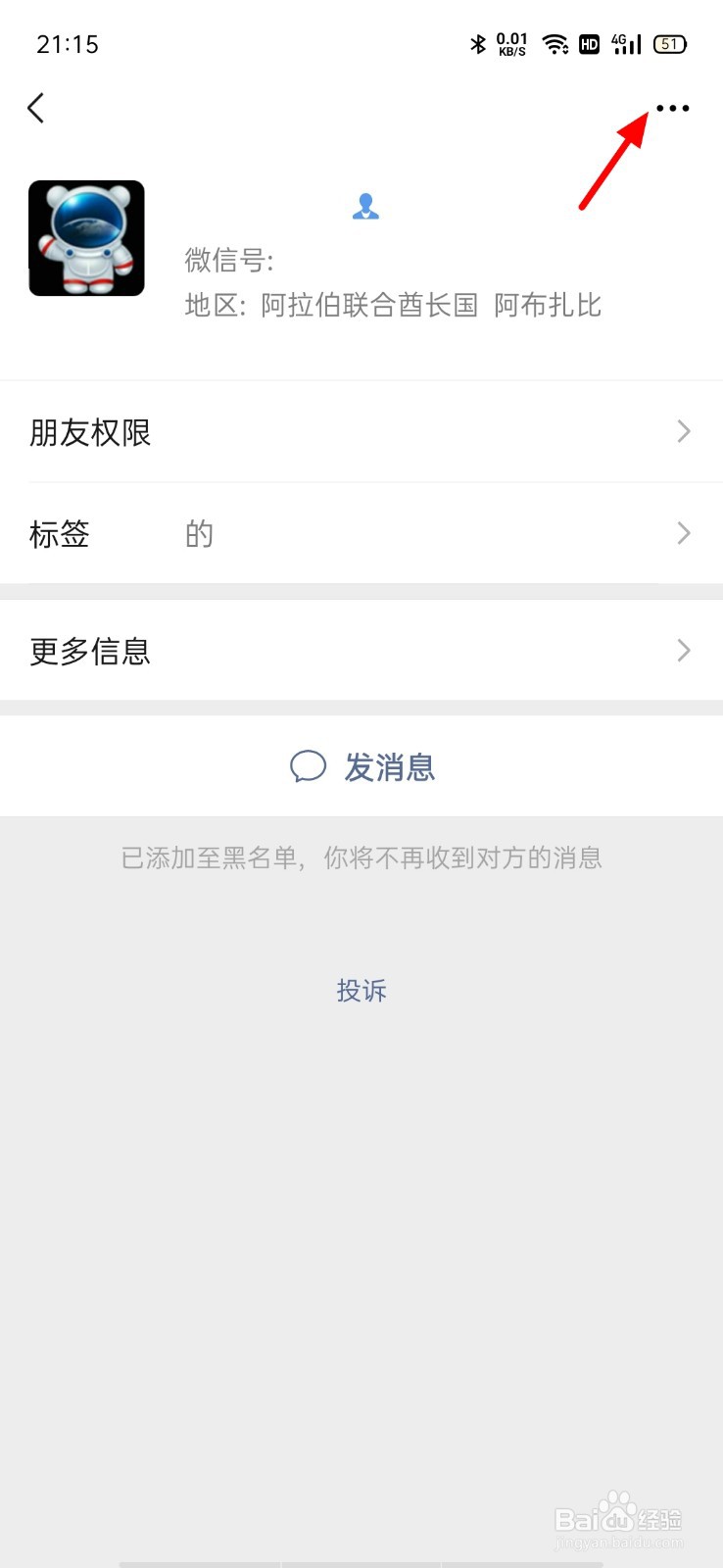The height and width of the screenshot is (1568, 723).
Task: Expand the 朋友权限 row chevron
Action: coord(683,432)
